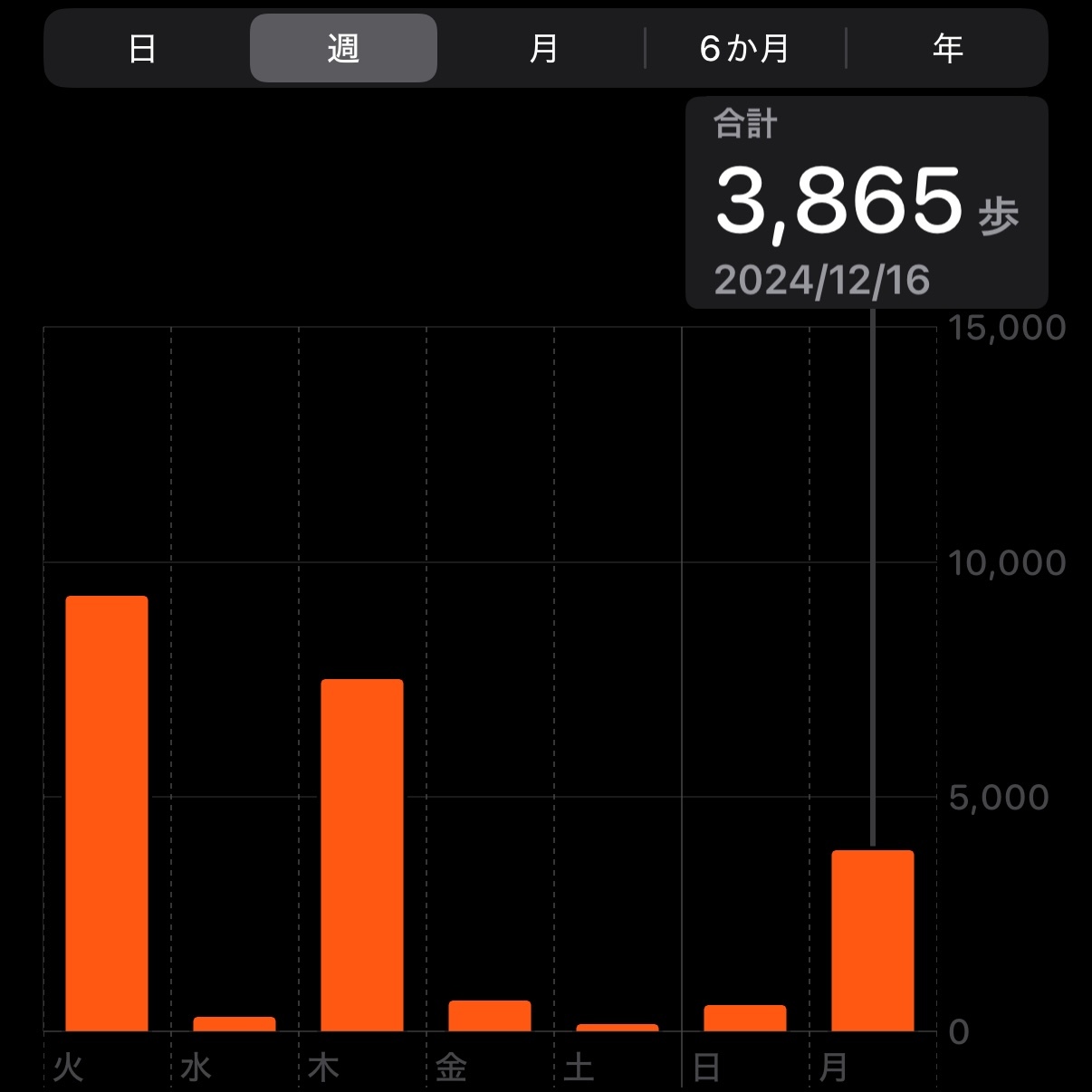The image size is (1092, 1092).
Task: Tap the 木 (Thursday) steps bar
Action: 362,855
